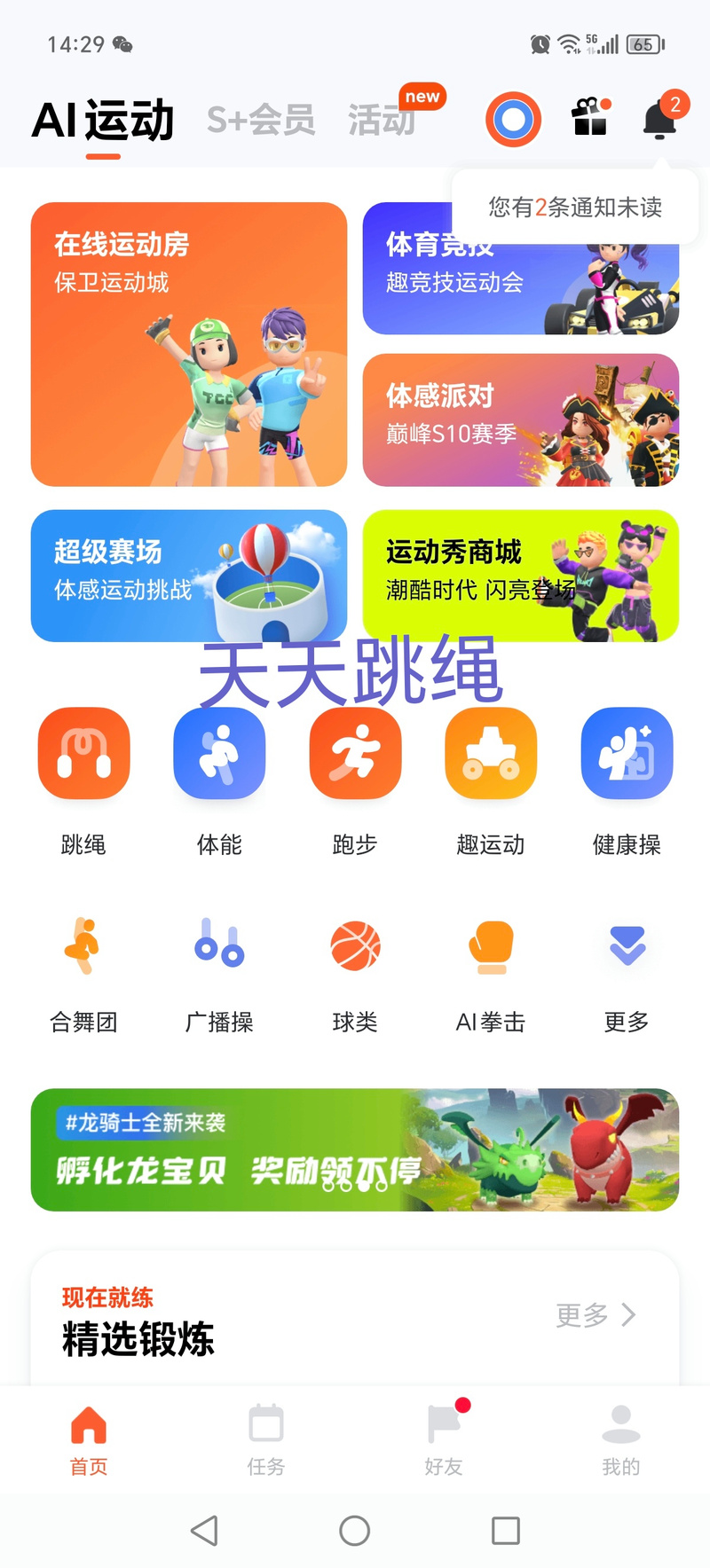Open the 趣运动 fun sports icon
The image size is (710, 1568).
[490, 753]
